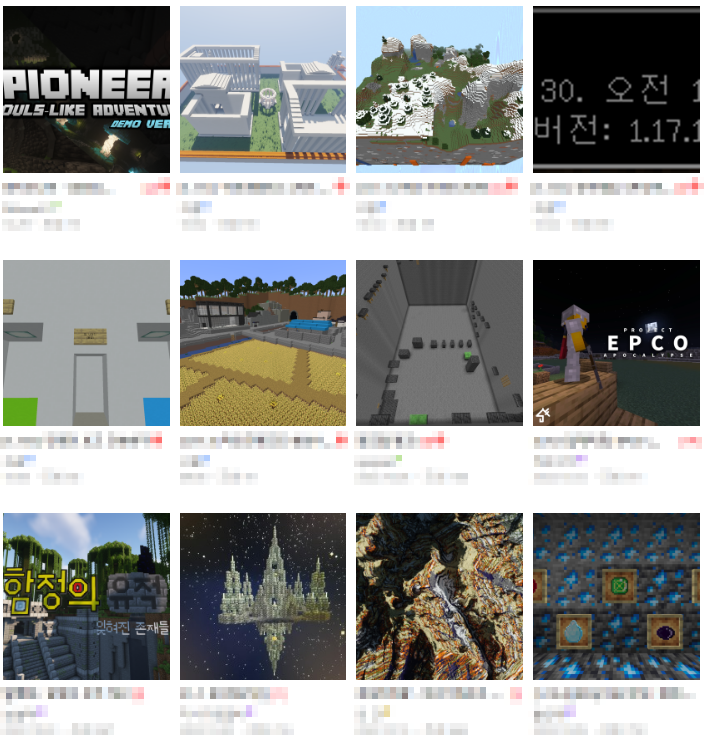Screen dimensions: 714x743
Task: Open the white maze building map
Action: click(263, 90)
